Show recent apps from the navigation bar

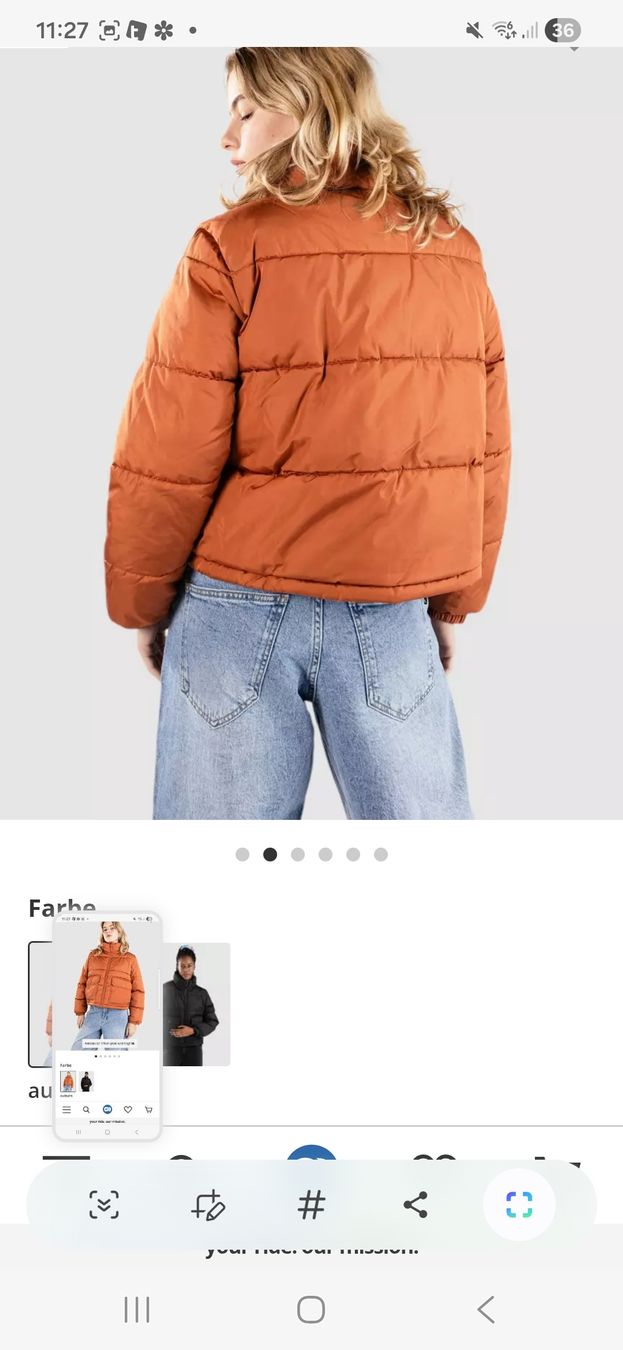coord(137,1309)
